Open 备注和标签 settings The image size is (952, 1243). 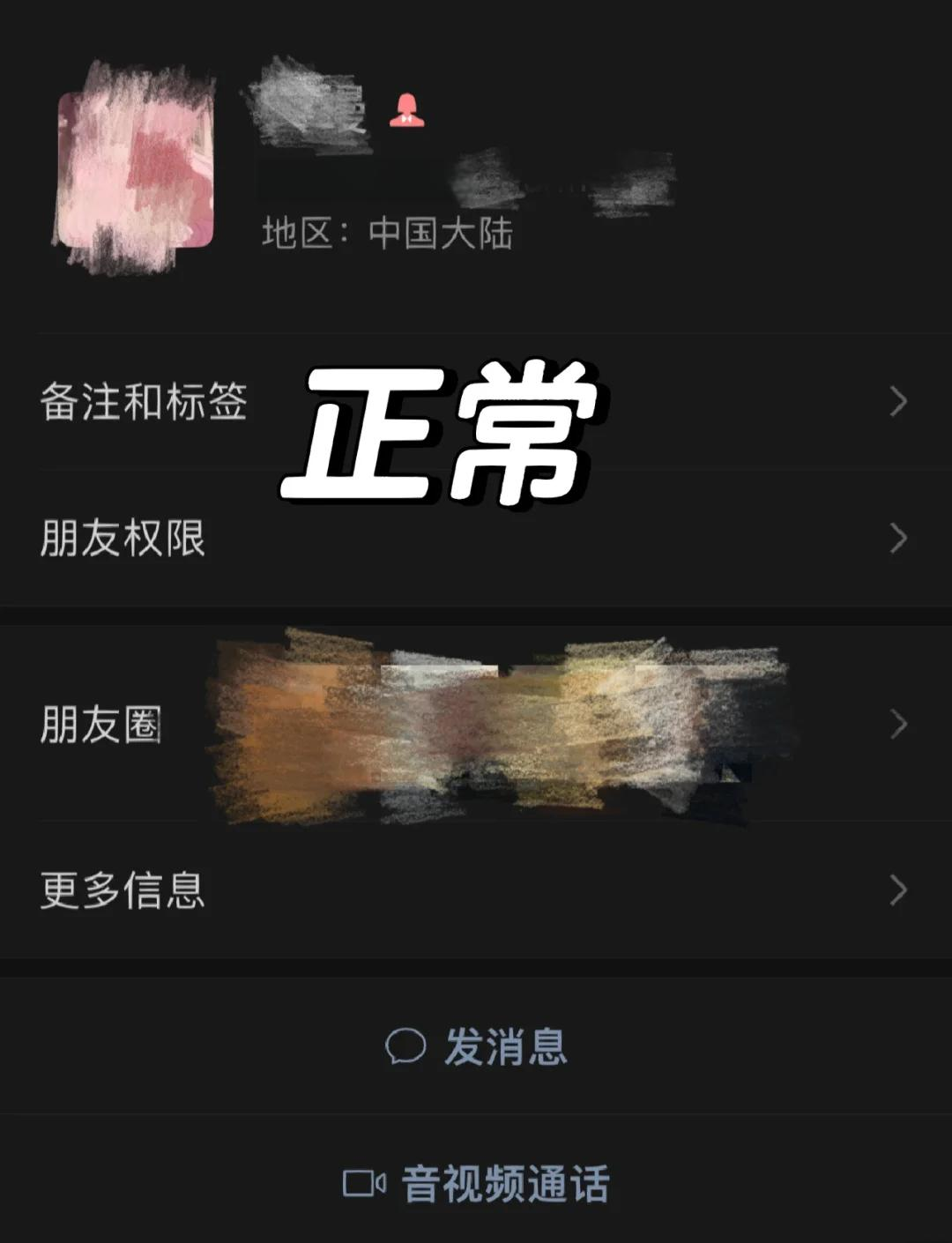point(144,402)
